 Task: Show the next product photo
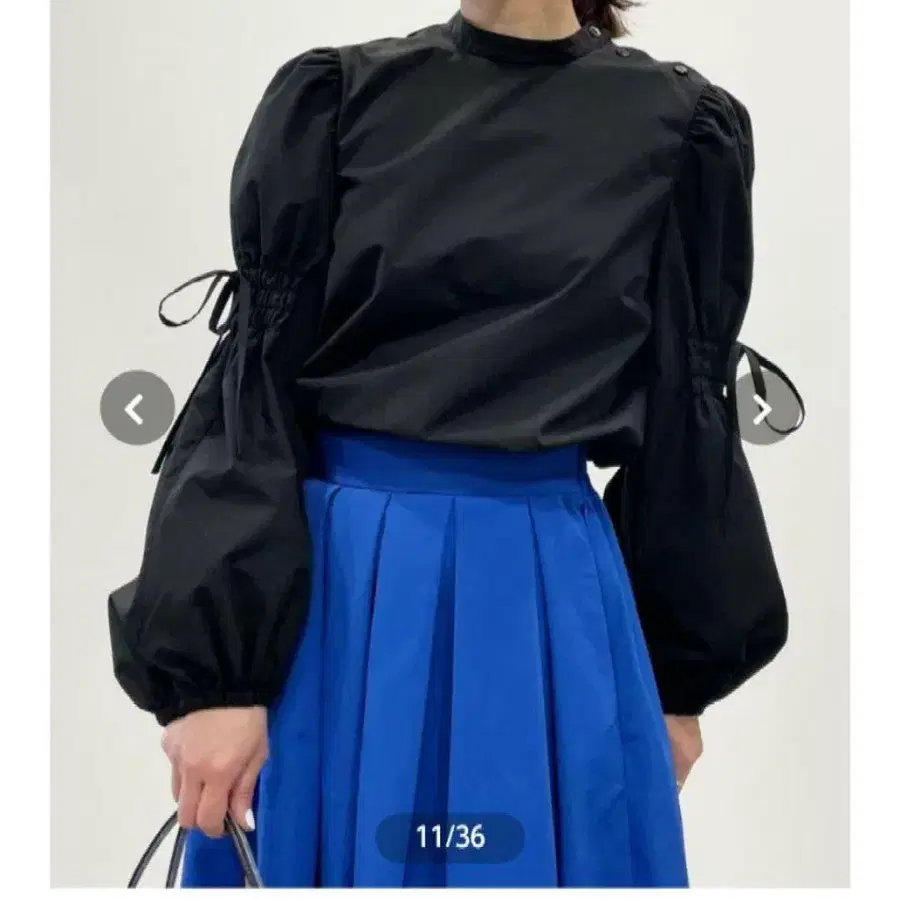pyautogui.click(x=762, y=408)
